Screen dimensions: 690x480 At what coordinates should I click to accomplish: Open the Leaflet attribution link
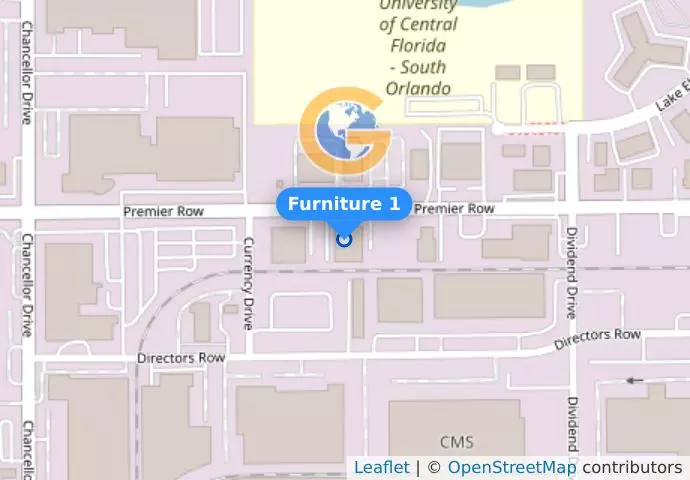pos(381,468)
